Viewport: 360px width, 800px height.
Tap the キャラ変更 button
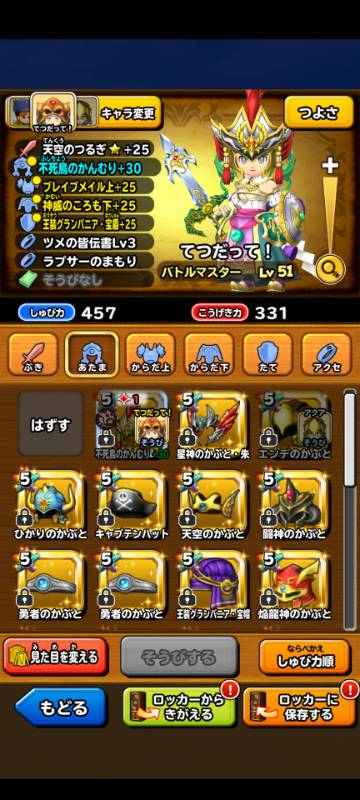(129, 113)
